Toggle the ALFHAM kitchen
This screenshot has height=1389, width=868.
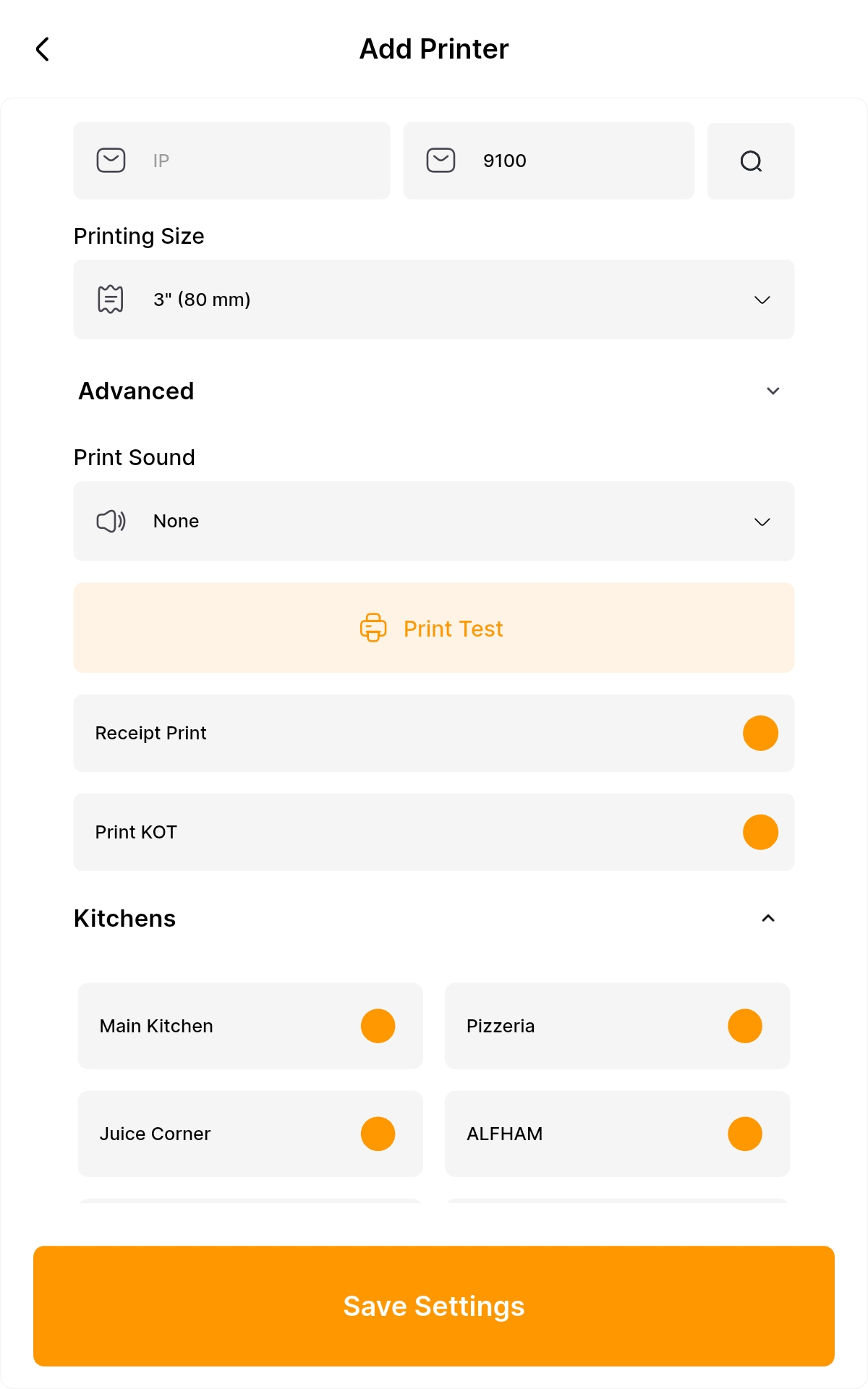[745, 1134]
